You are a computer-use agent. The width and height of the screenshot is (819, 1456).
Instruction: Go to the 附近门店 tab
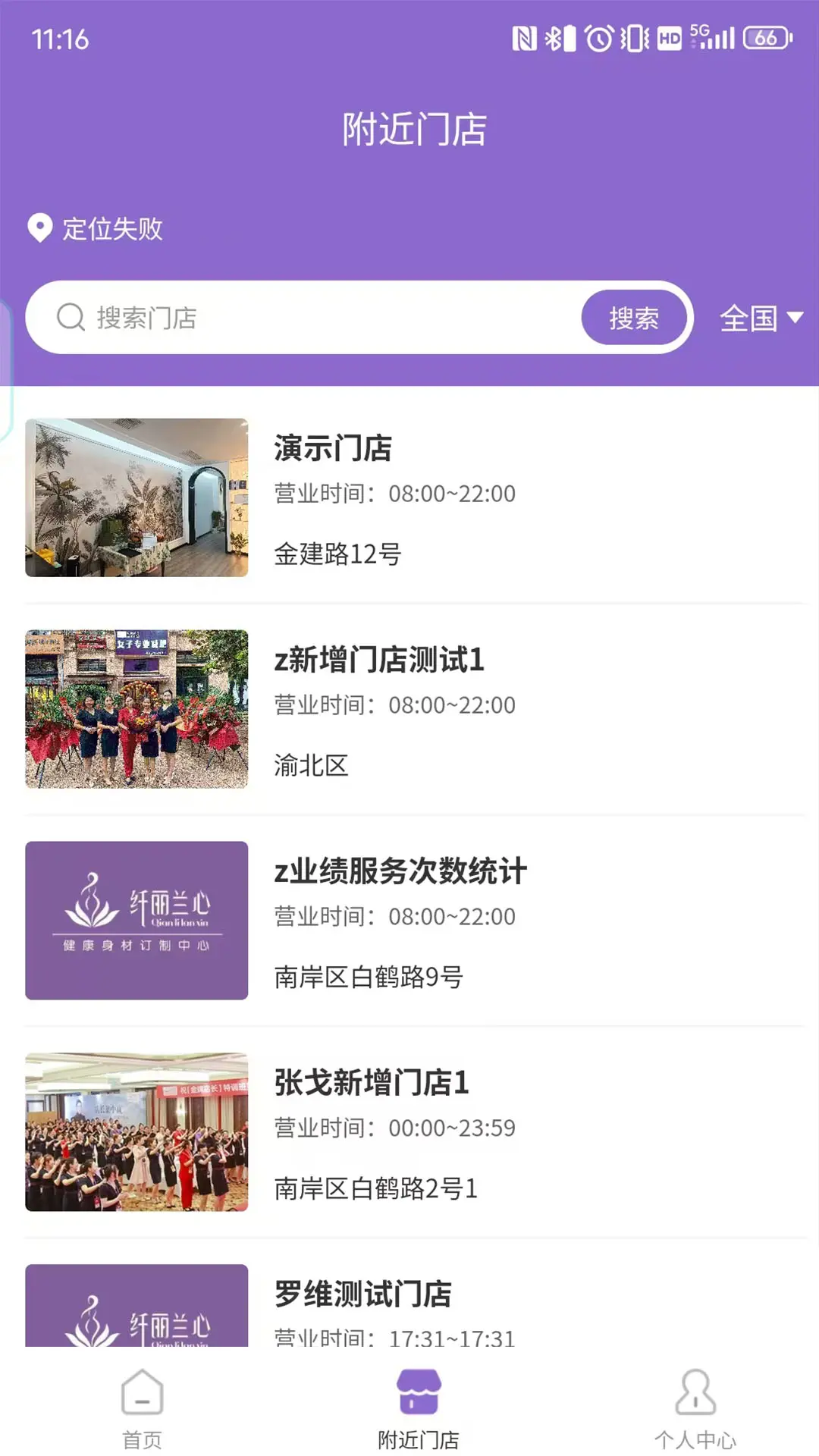(x=419, y=1409)
